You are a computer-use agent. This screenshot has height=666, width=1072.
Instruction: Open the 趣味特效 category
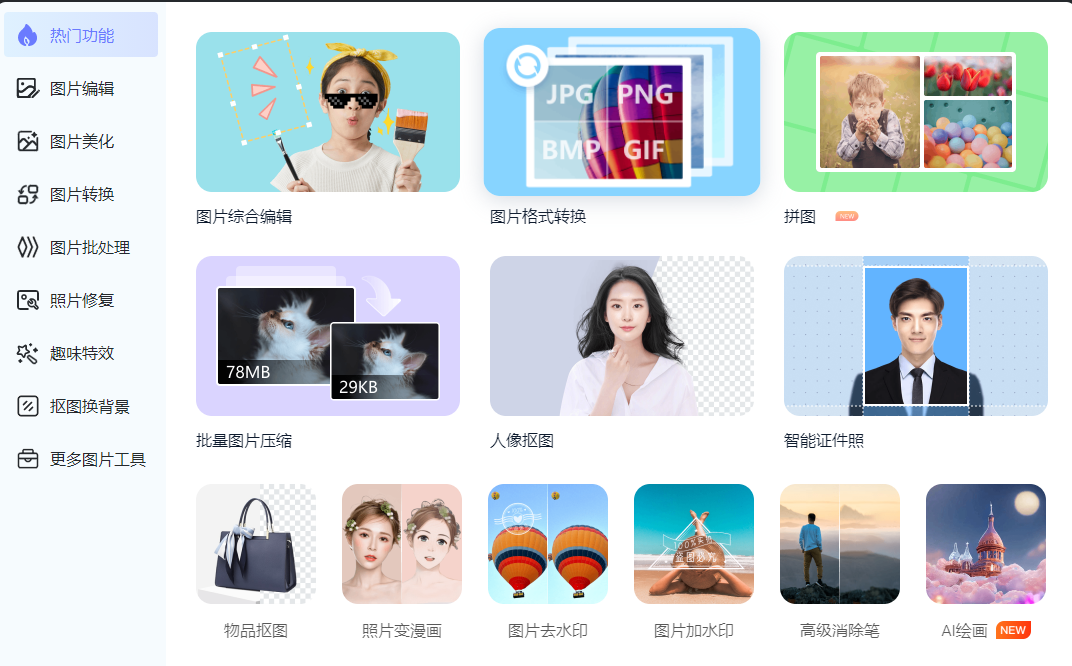tap(81, 354)
